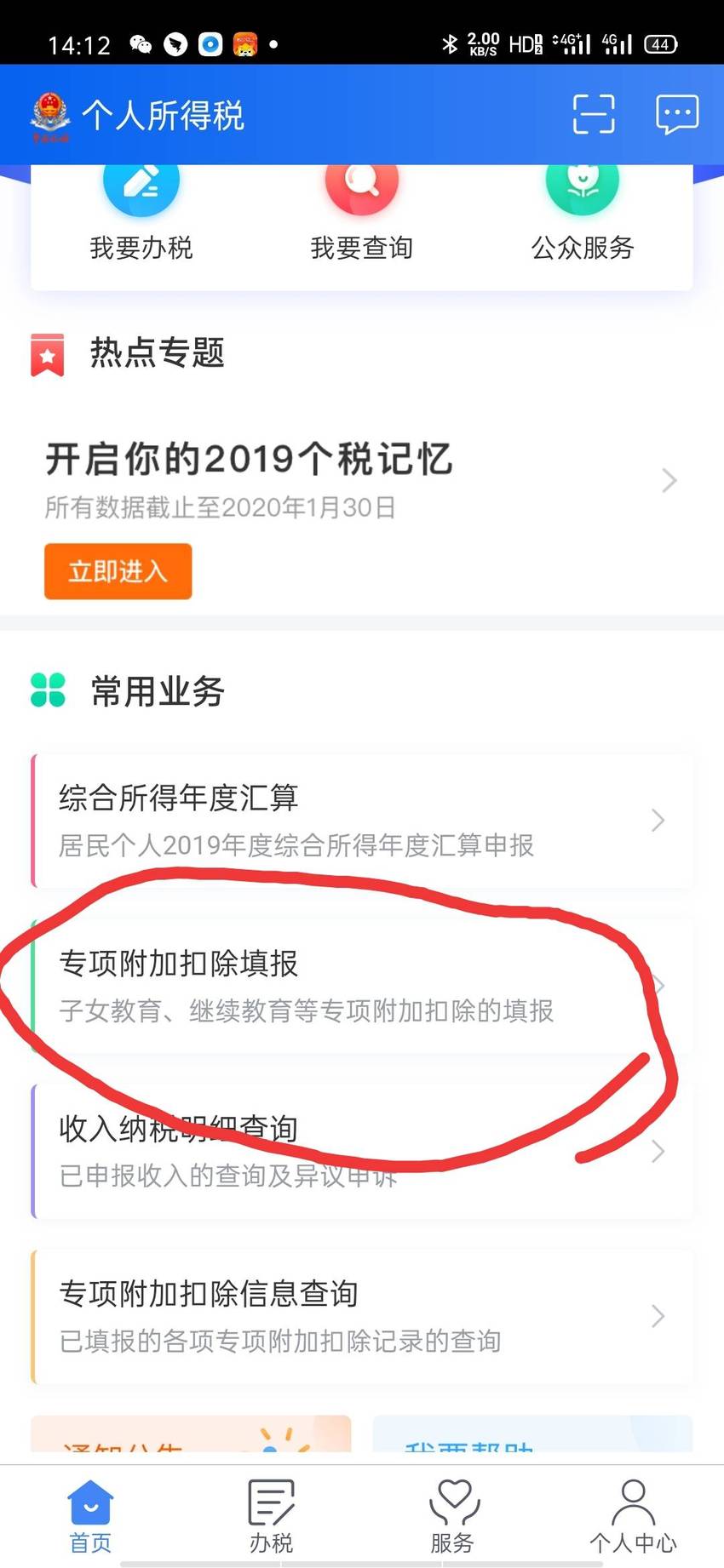Open the messages chat bubble icon
The width and height of the screenshot is (724, 1568).
677,114
